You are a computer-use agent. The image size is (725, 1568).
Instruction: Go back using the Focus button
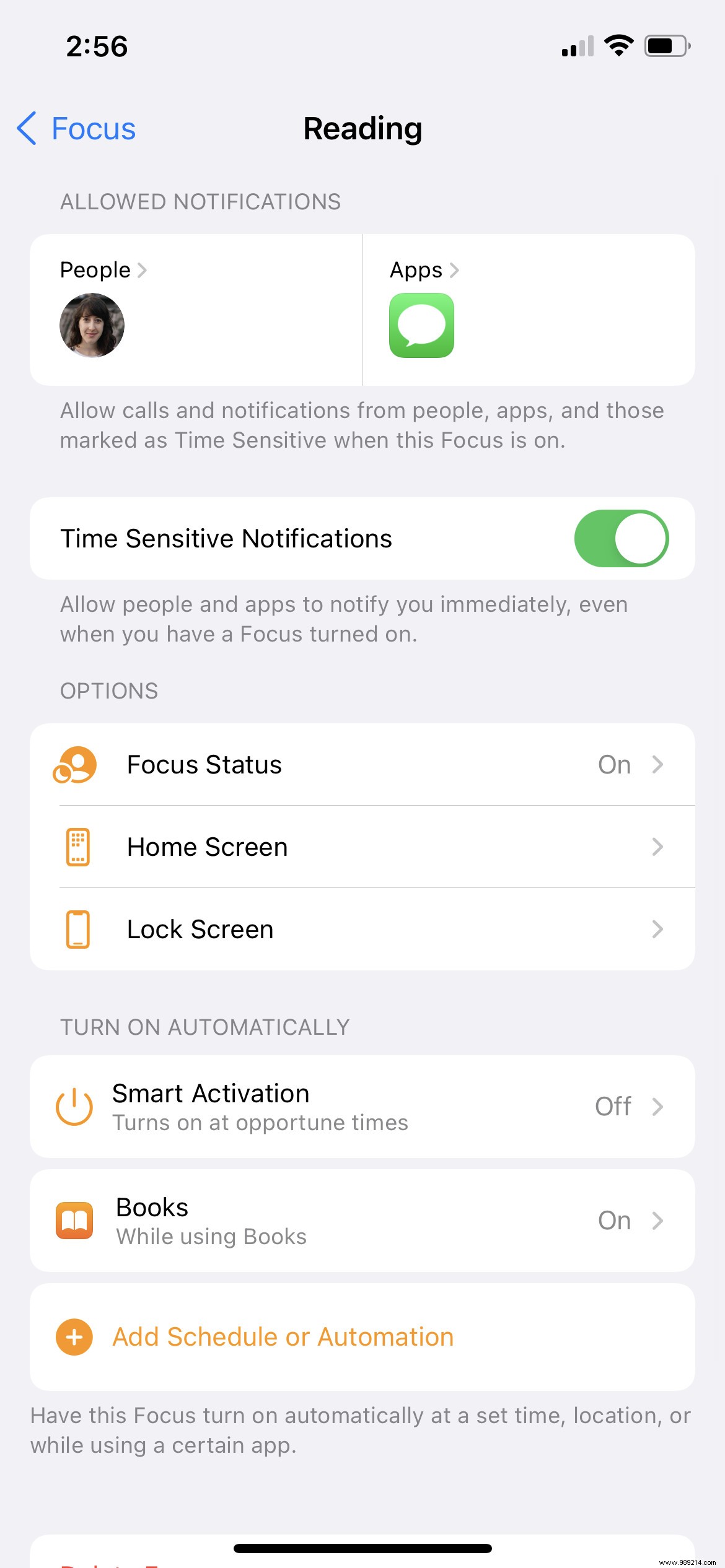[74, 129]
